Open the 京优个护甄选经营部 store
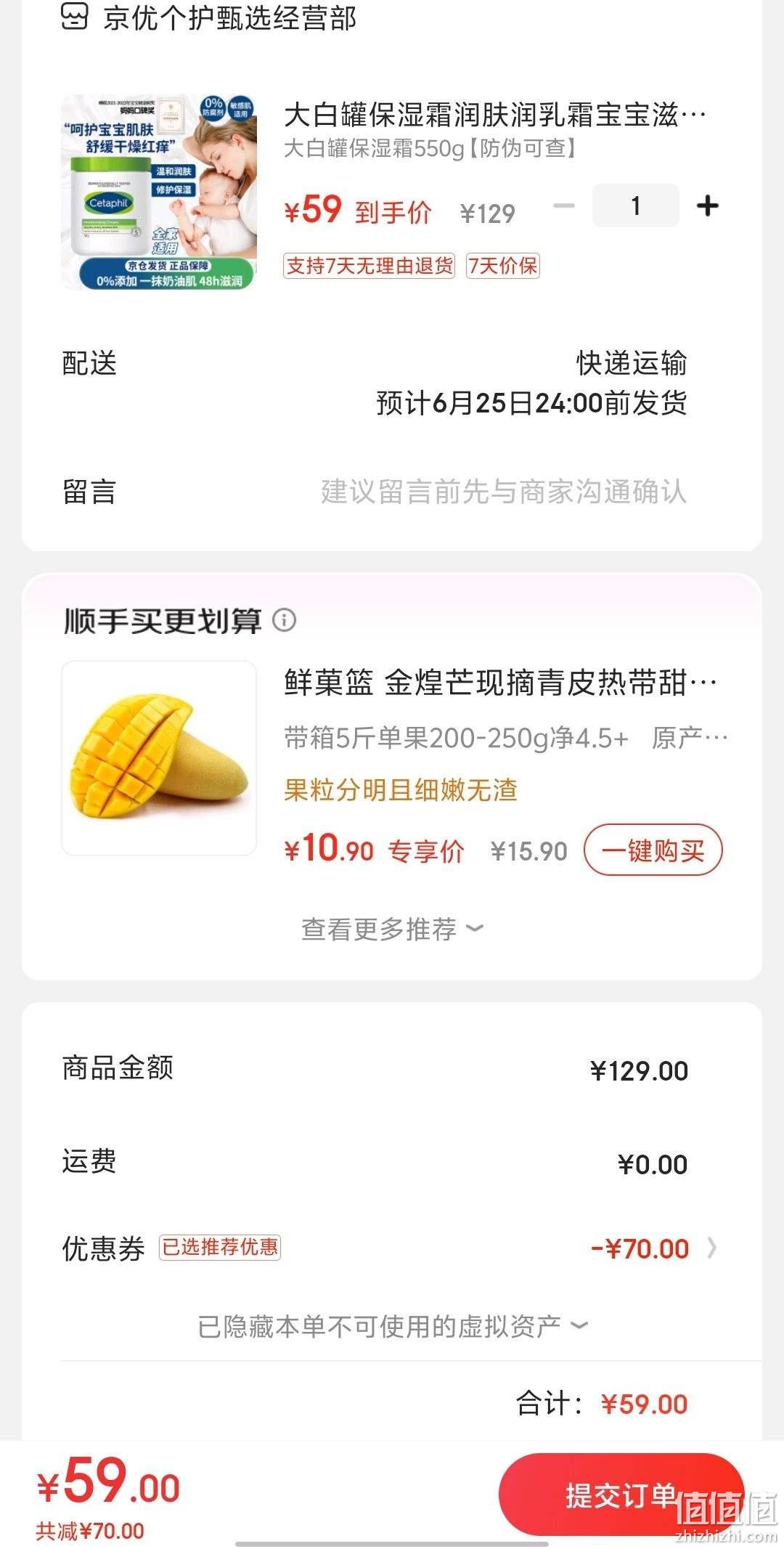 point(211,18)
